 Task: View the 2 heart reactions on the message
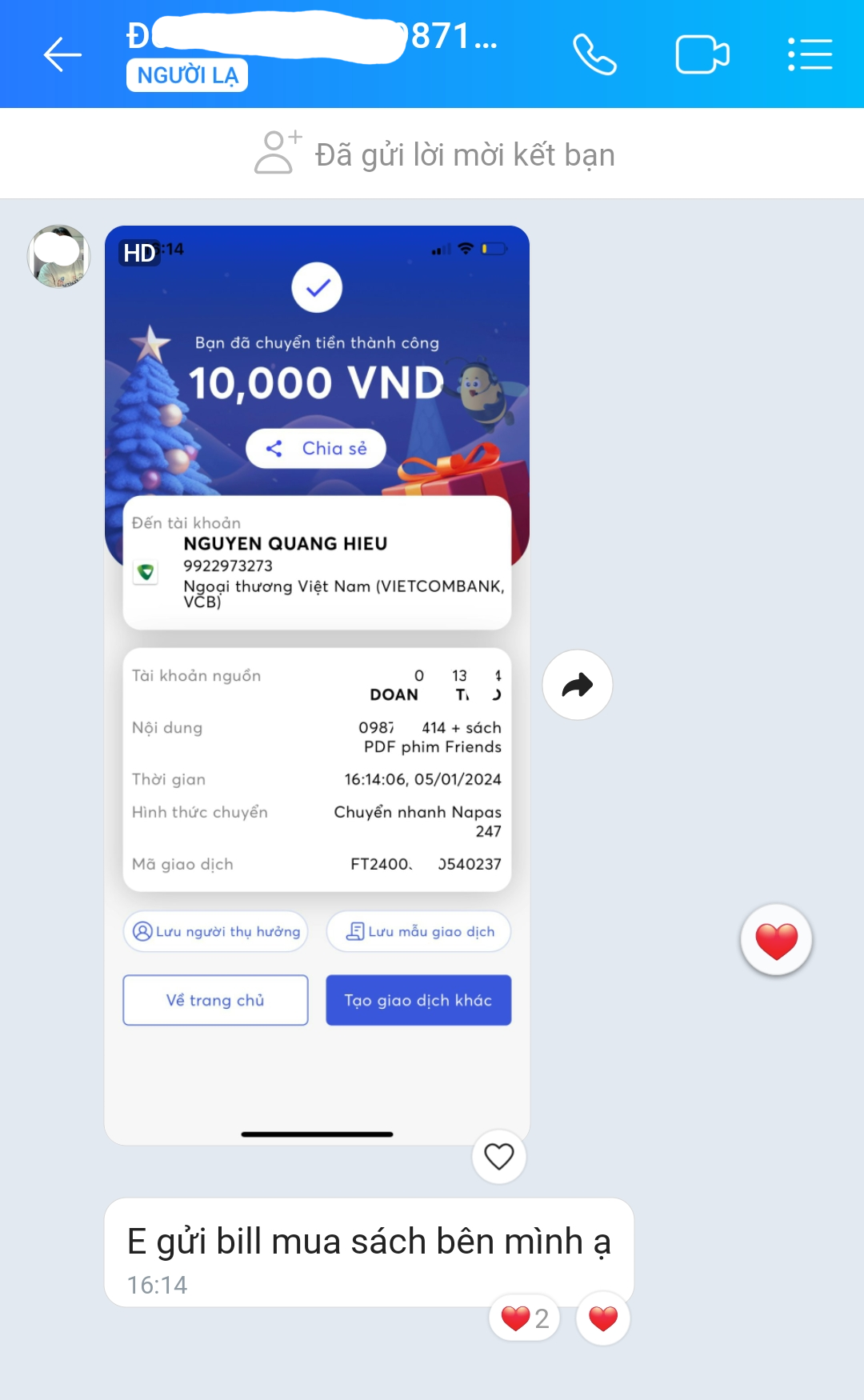[524, 1318]
